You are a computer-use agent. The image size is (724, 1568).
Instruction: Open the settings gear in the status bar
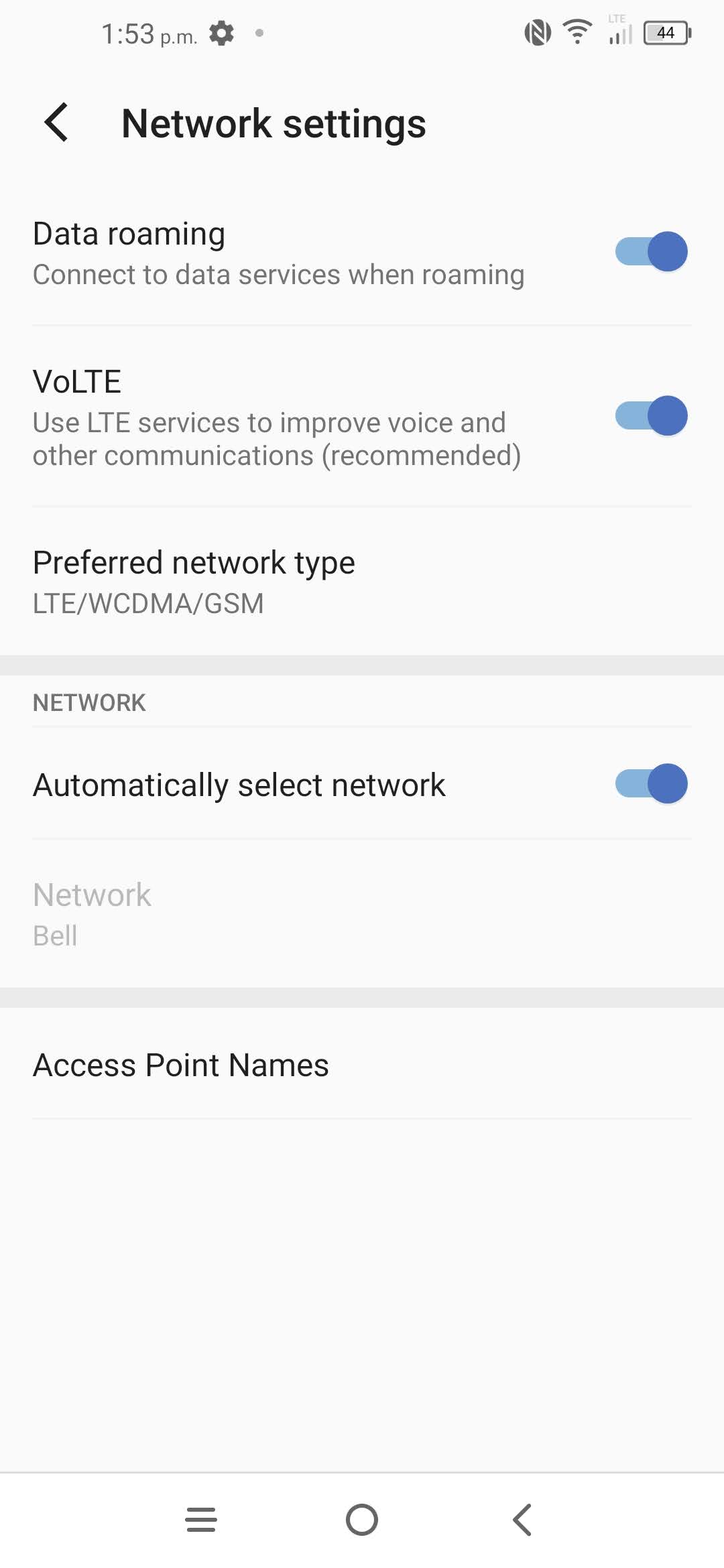222,32
